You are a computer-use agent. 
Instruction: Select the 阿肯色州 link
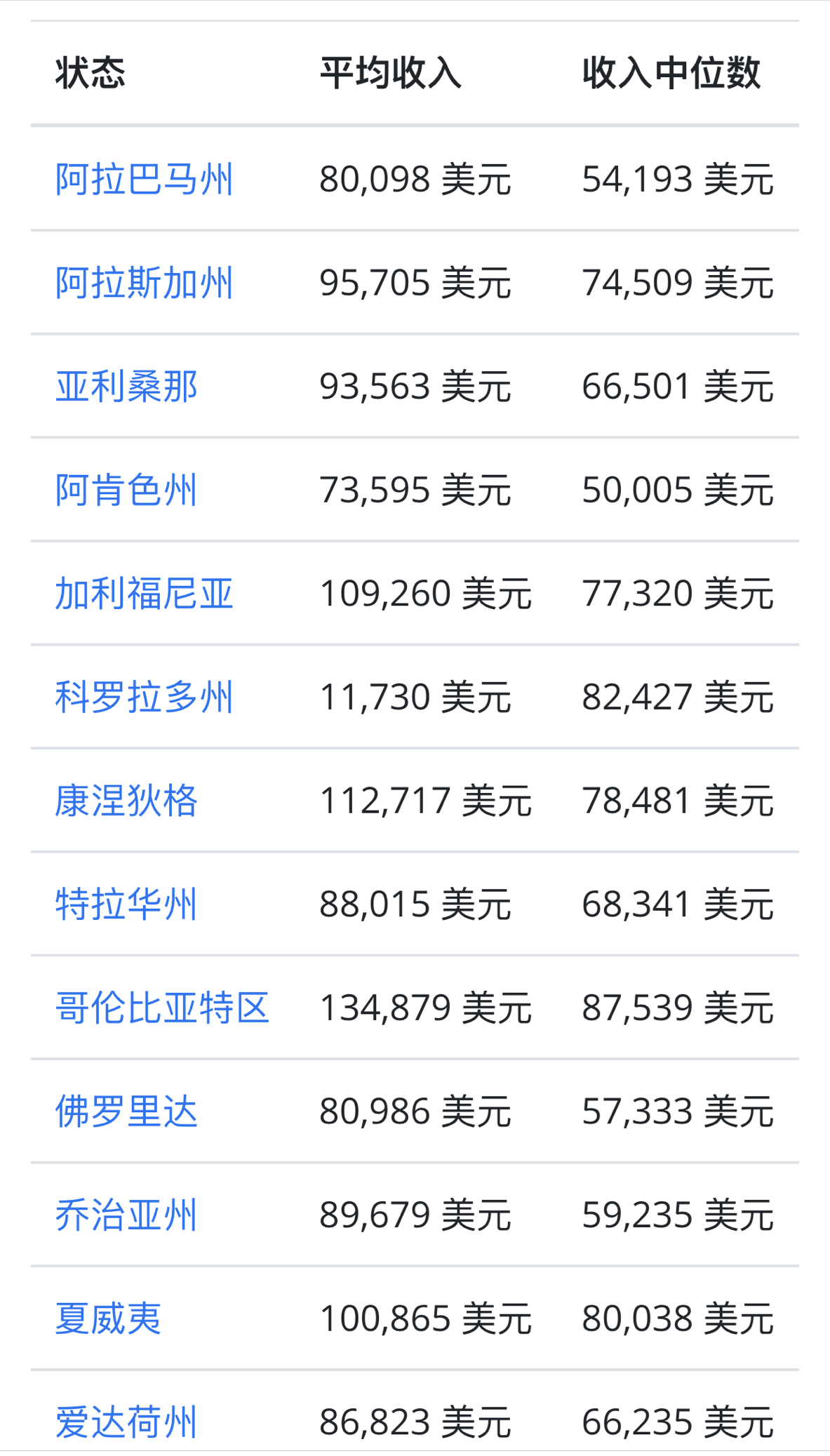[x=126, y=490]
